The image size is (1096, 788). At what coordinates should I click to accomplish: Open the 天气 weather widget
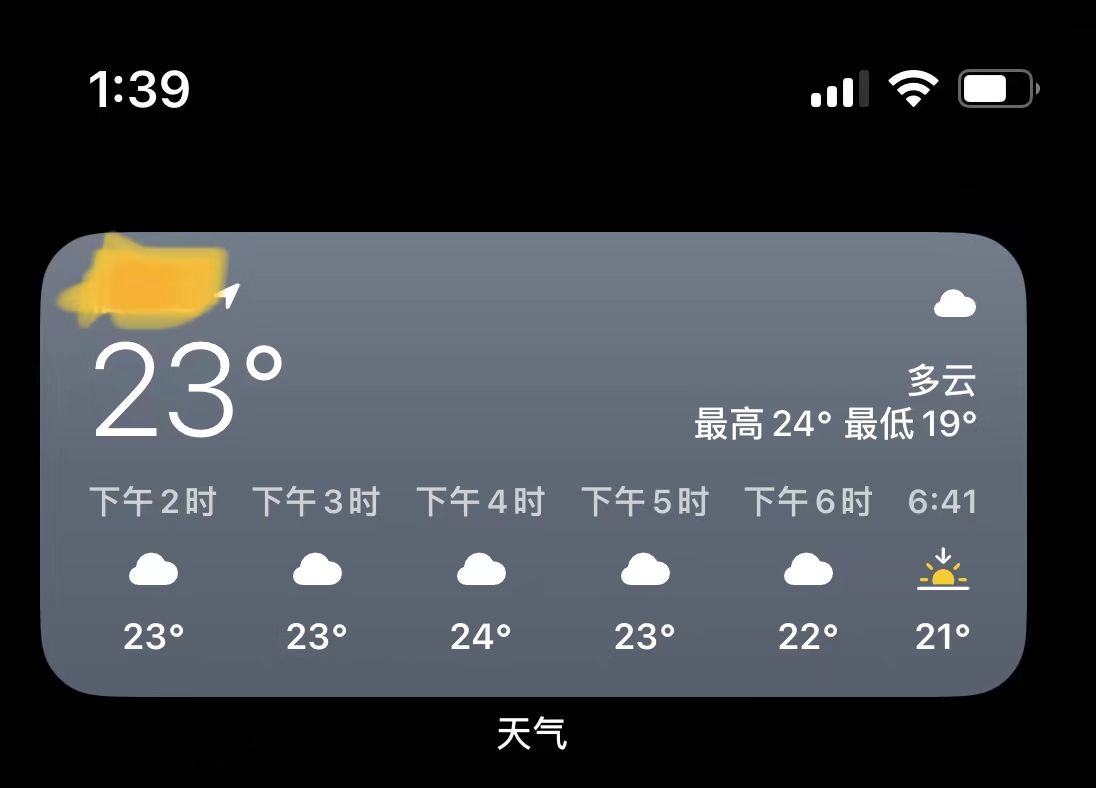pyautogui.click(x=533, y=464)
